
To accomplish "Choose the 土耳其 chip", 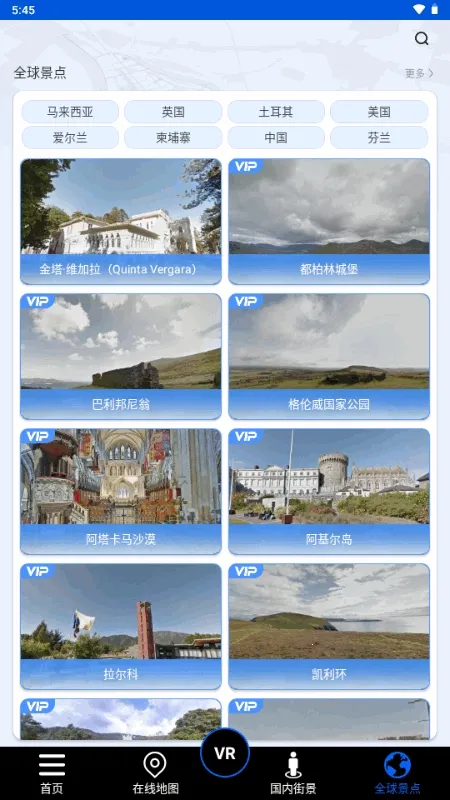I will [x=276, y=112].
